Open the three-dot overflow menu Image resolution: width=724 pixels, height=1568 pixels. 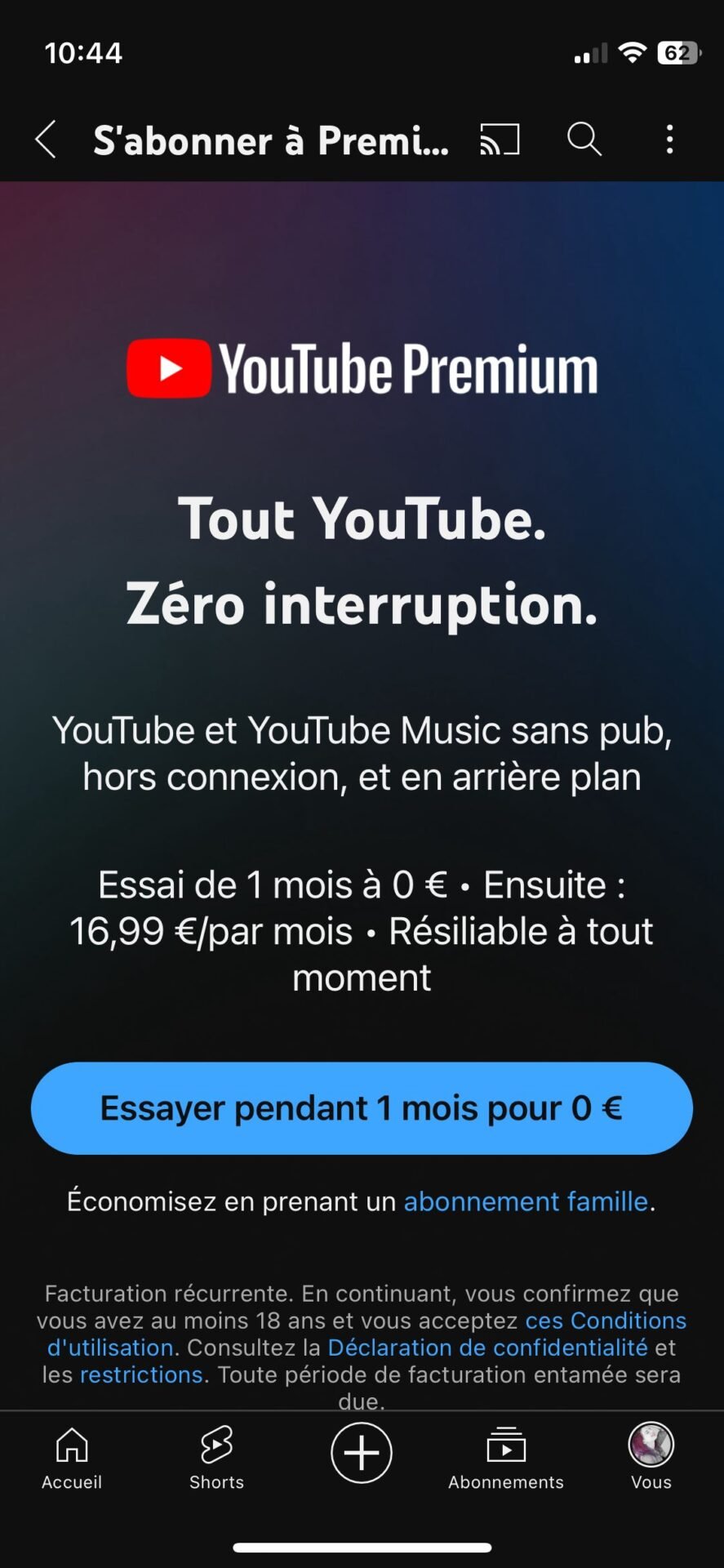point(670,140)
